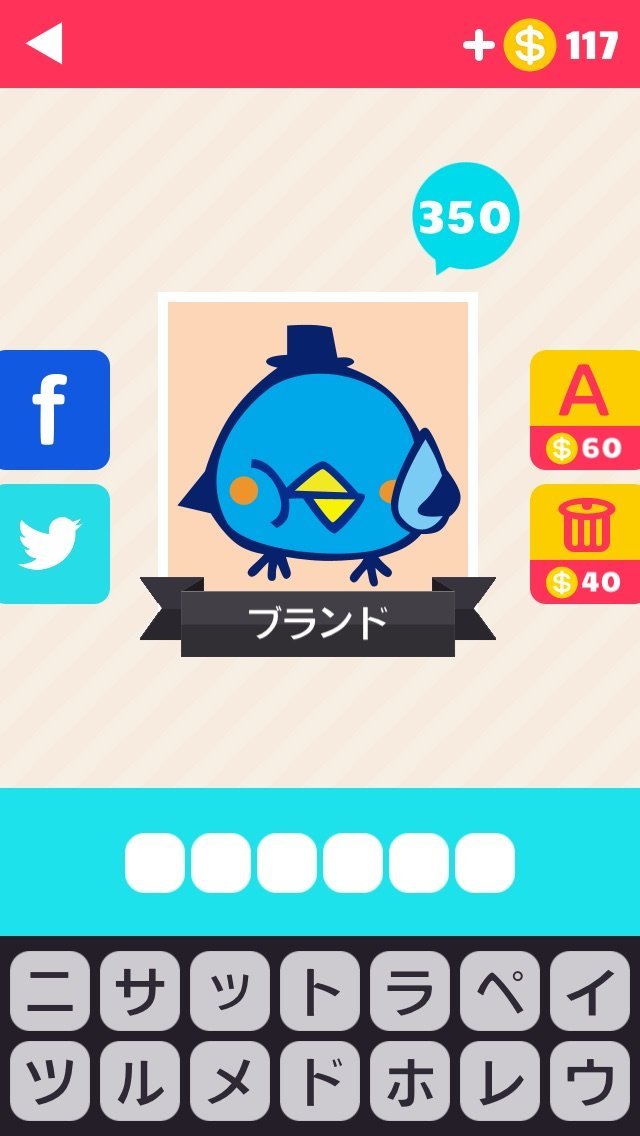Go back using the white arrow
The image size is (640, 1136).
[x=45, y=43]
